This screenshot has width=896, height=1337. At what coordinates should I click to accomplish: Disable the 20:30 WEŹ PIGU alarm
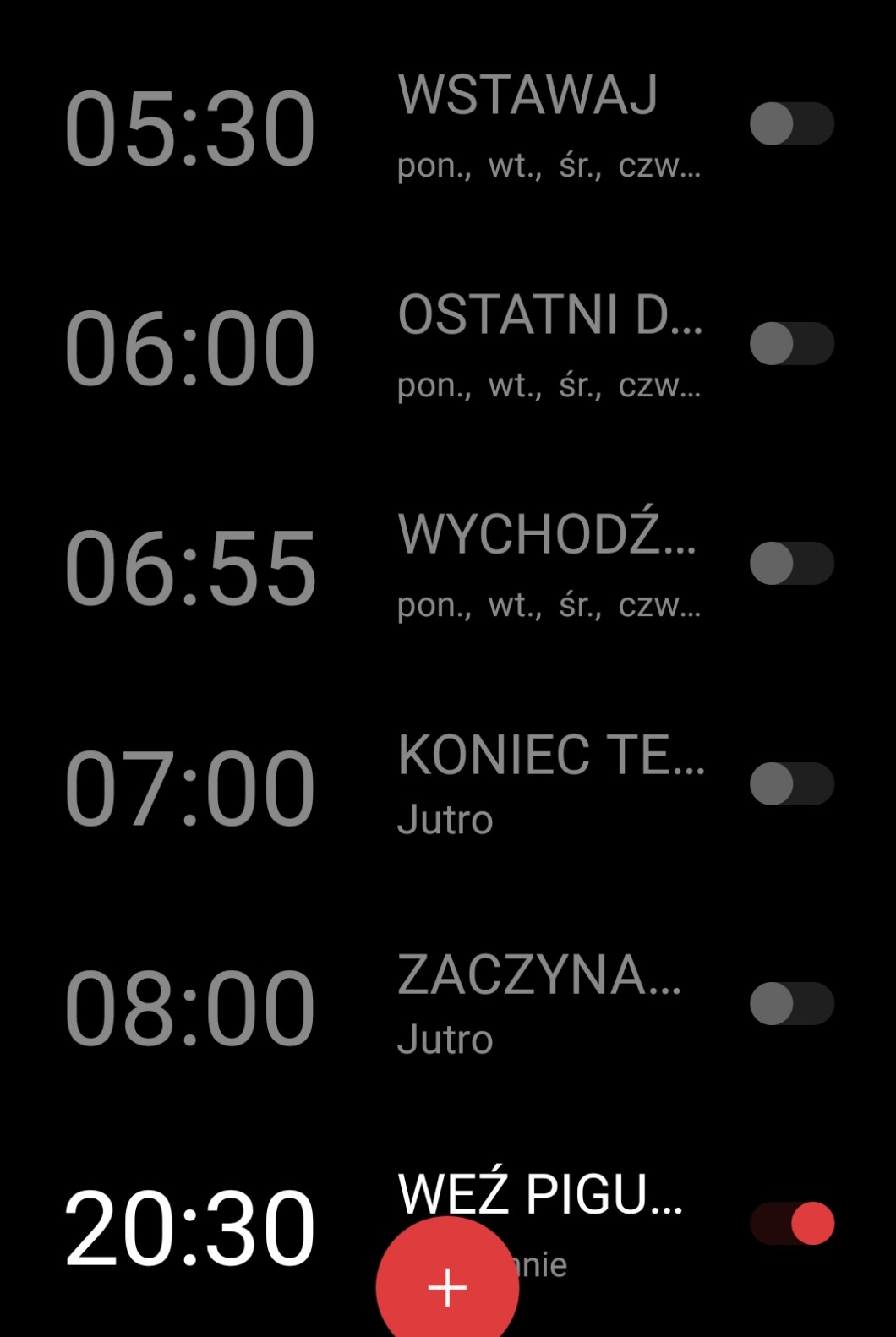[791, 1223]
